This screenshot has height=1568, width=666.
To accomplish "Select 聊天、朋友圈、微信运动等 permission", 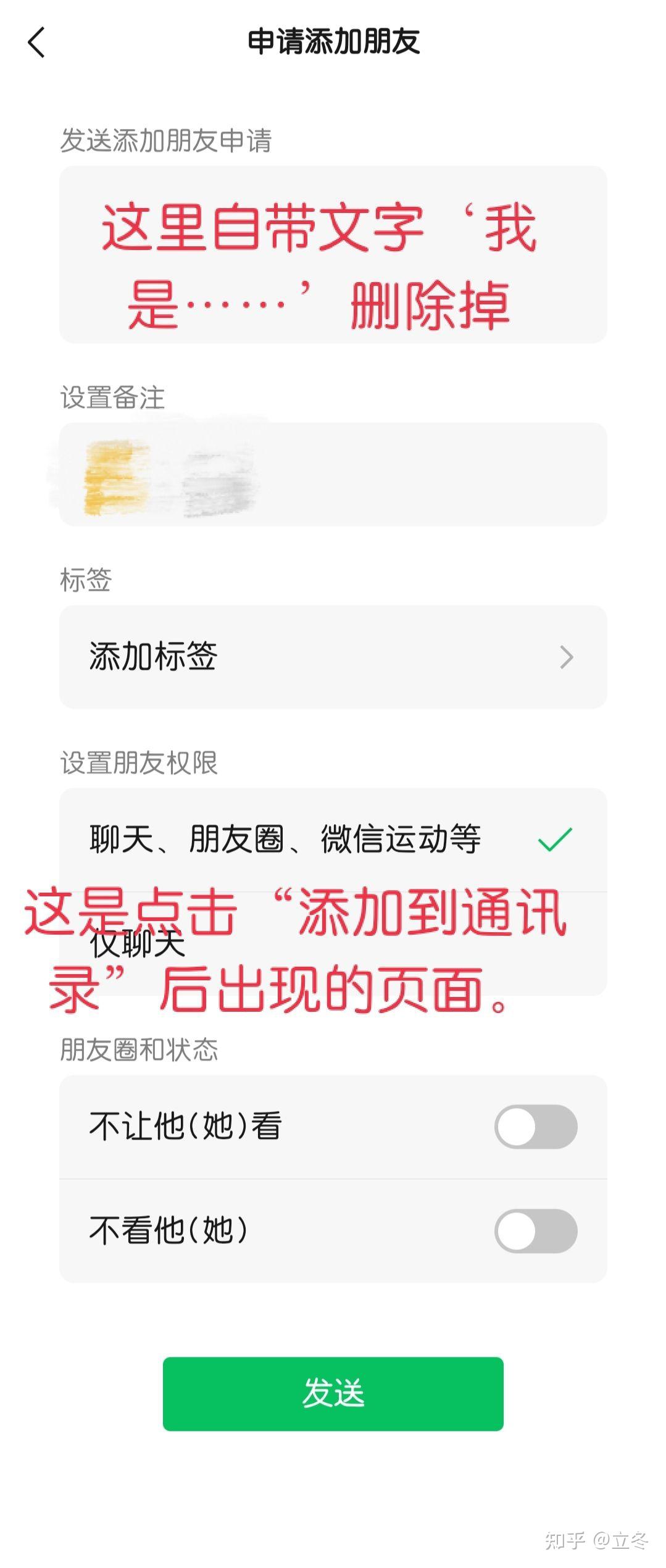I will click(333, 840).
